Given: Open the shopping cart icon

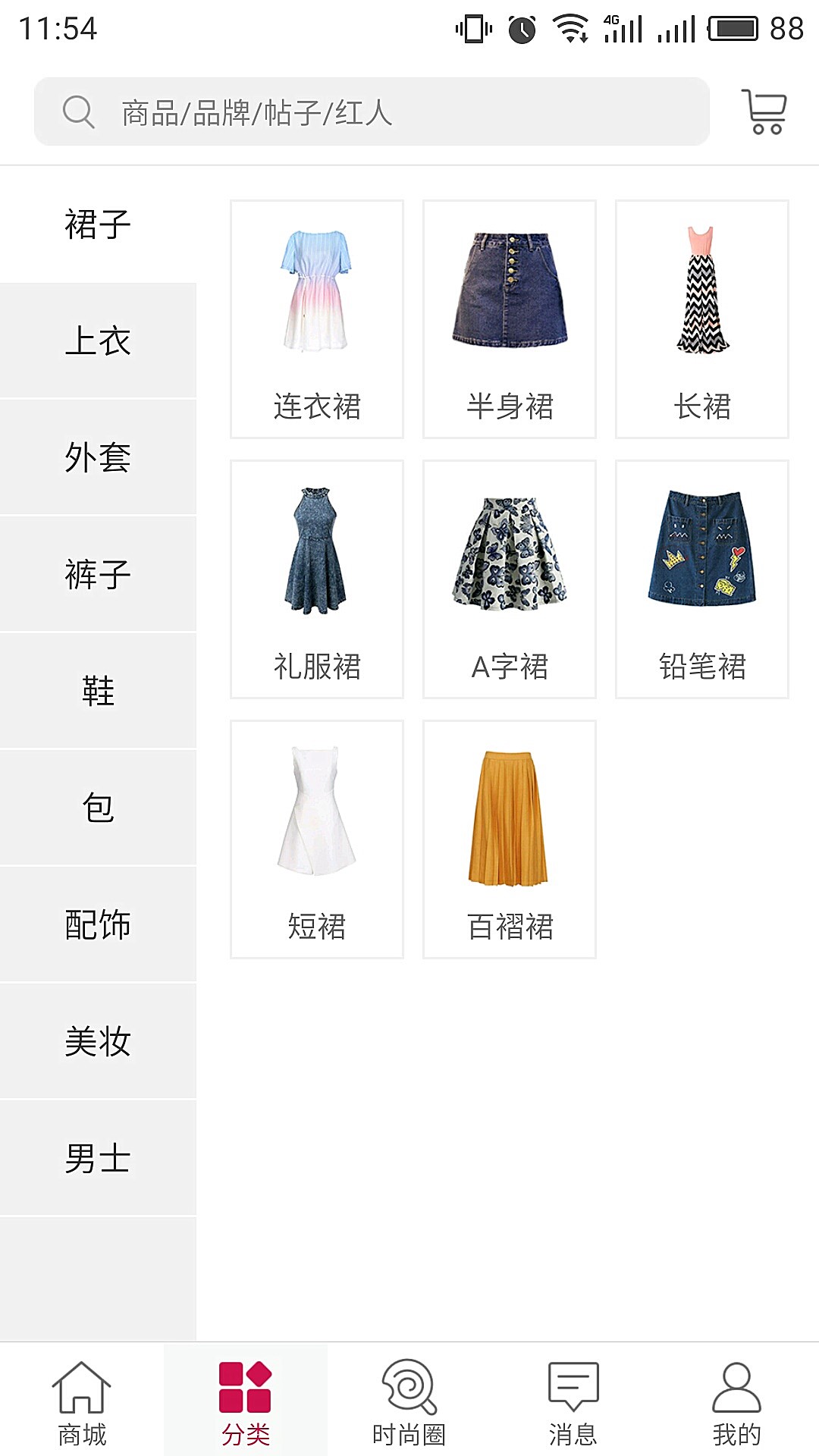Looking at the screenshot, I should pyautogui.click(x=764, y=111).
